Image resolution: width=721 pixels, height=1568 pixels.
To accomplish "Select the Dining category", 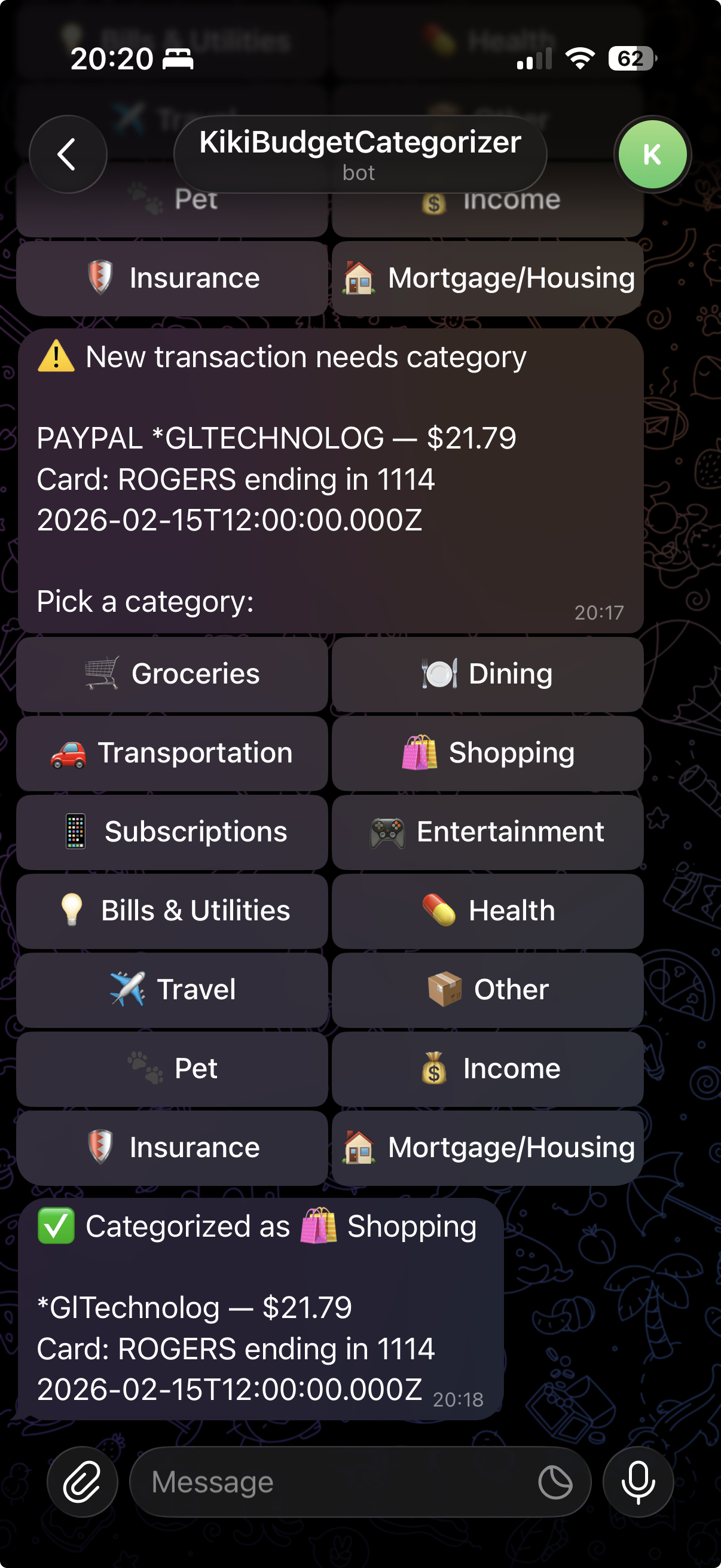I will click(x=487, y=674).
